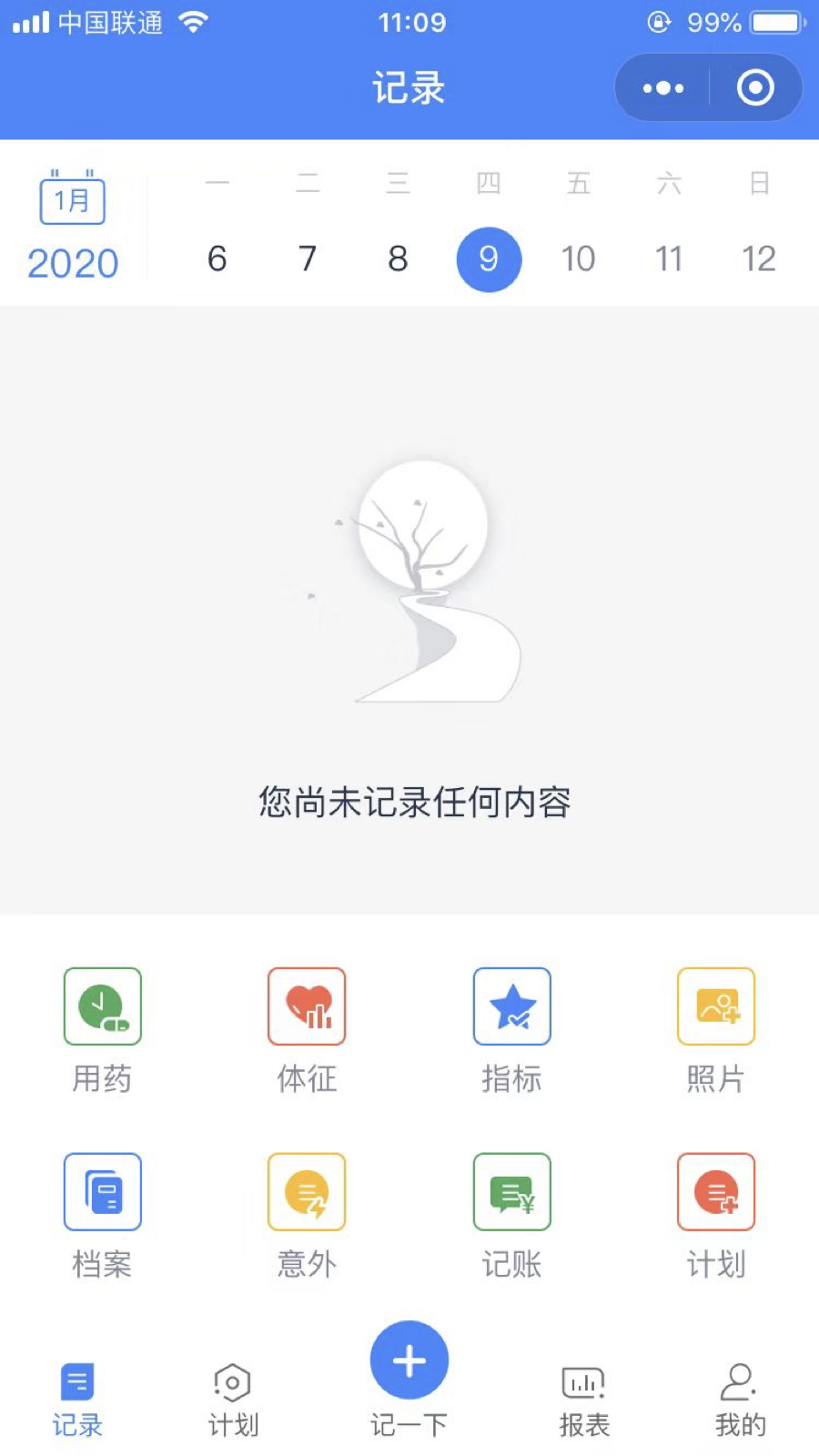This screenshot has height=1456, width=819.
Task: Open the mini program more options menu
Action: (x=663, y=88)
